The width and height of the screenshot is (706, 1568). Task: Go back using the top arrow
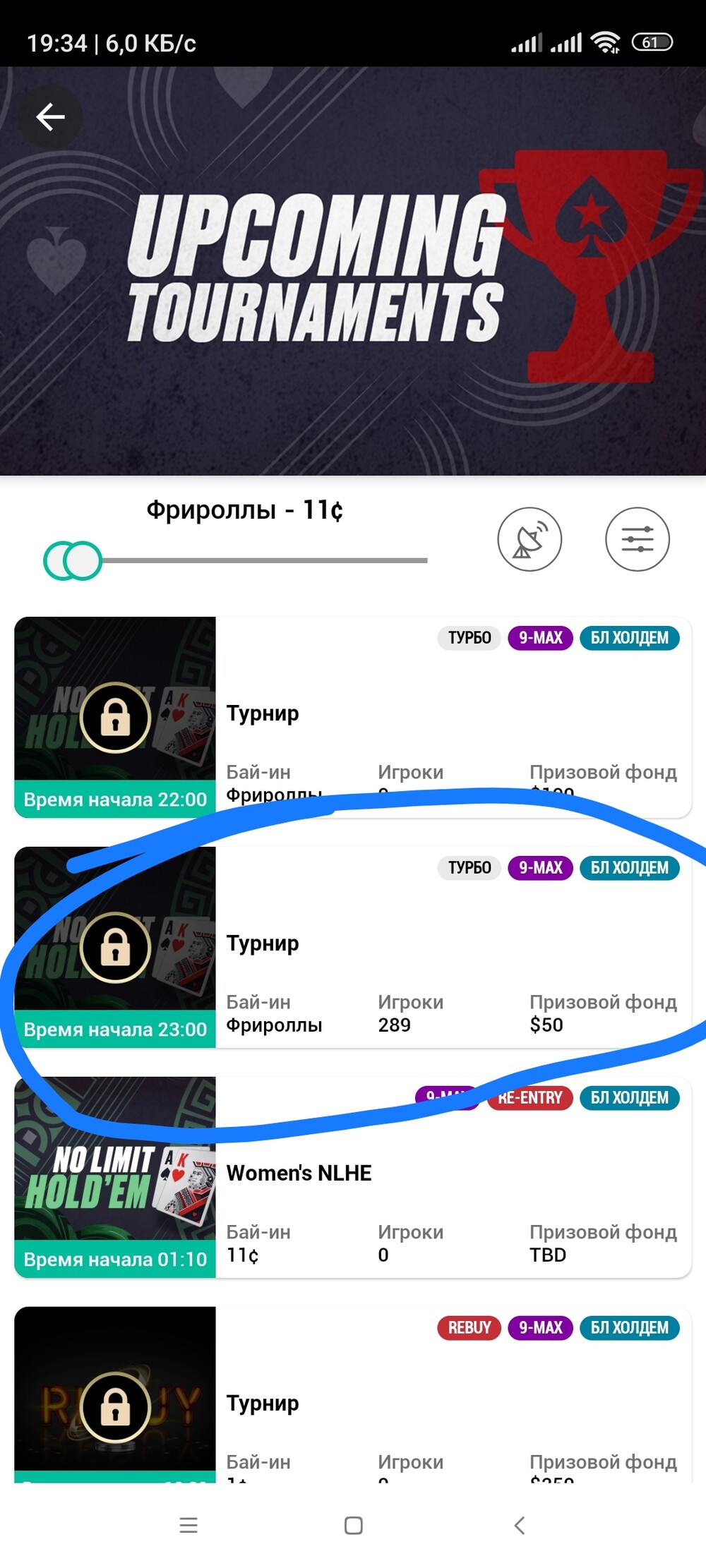tap(50, 117)
